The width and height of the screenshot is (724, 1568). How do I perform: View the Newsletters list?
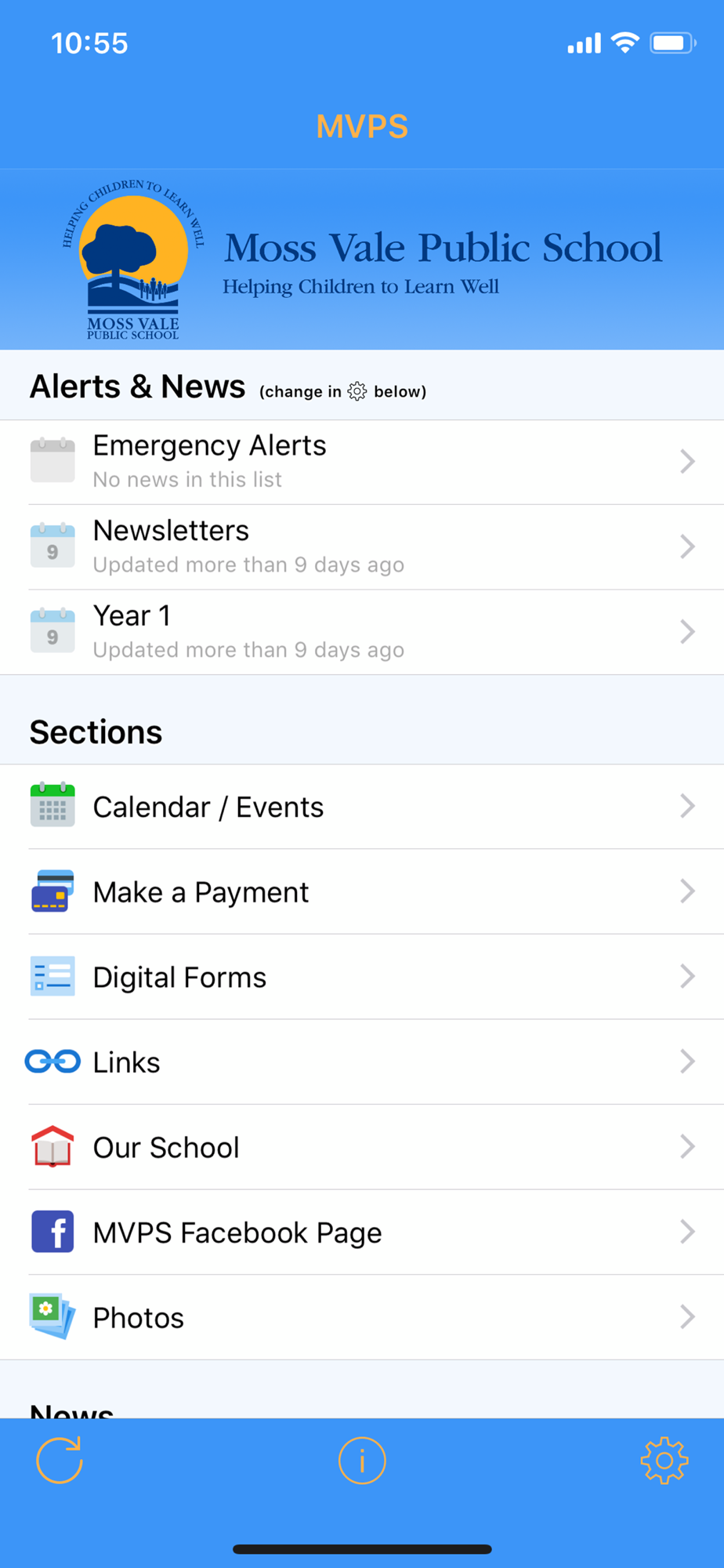[x=362, y=547]
